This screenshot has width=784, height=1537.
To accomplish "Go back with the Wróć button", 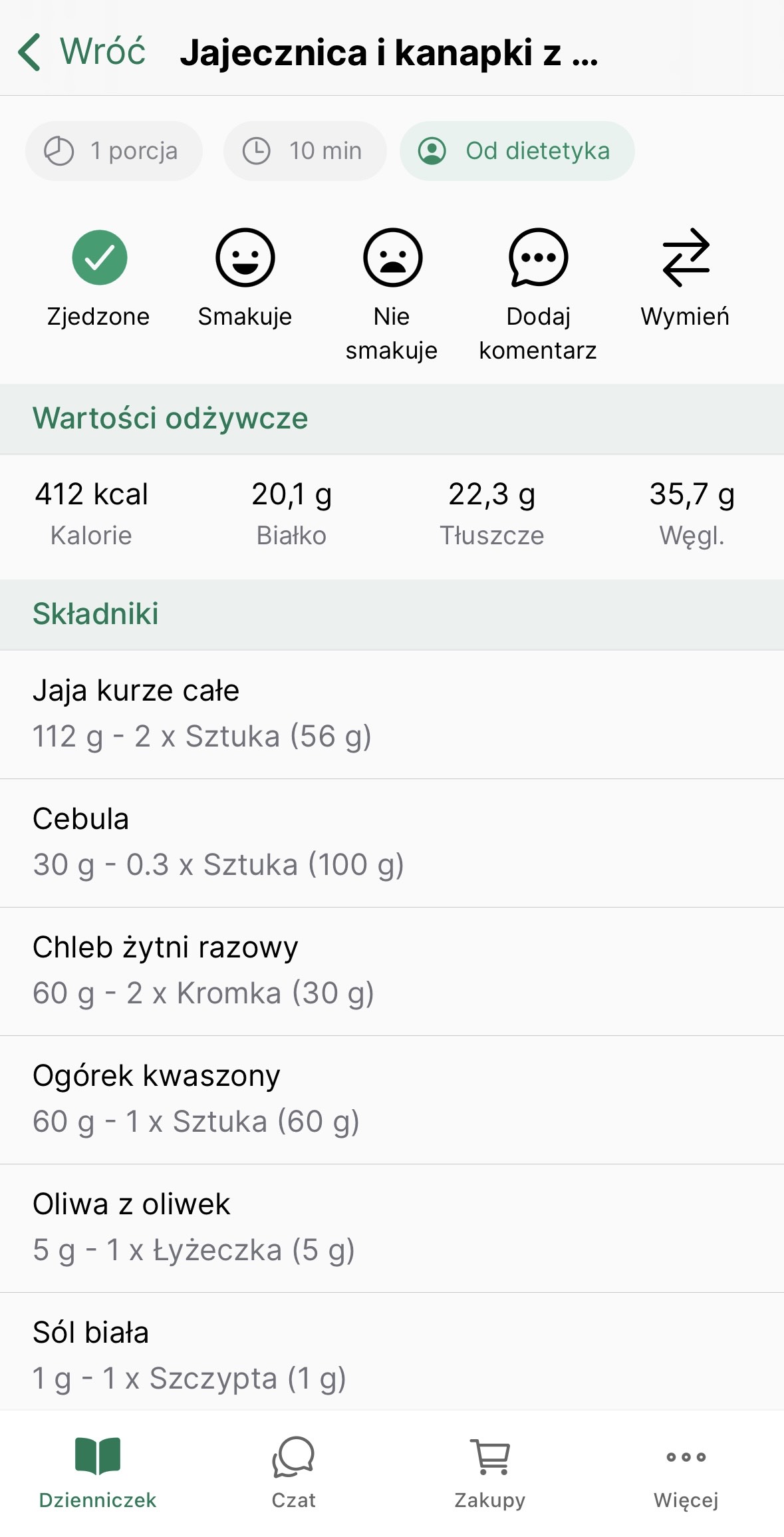I will point(81,52).
